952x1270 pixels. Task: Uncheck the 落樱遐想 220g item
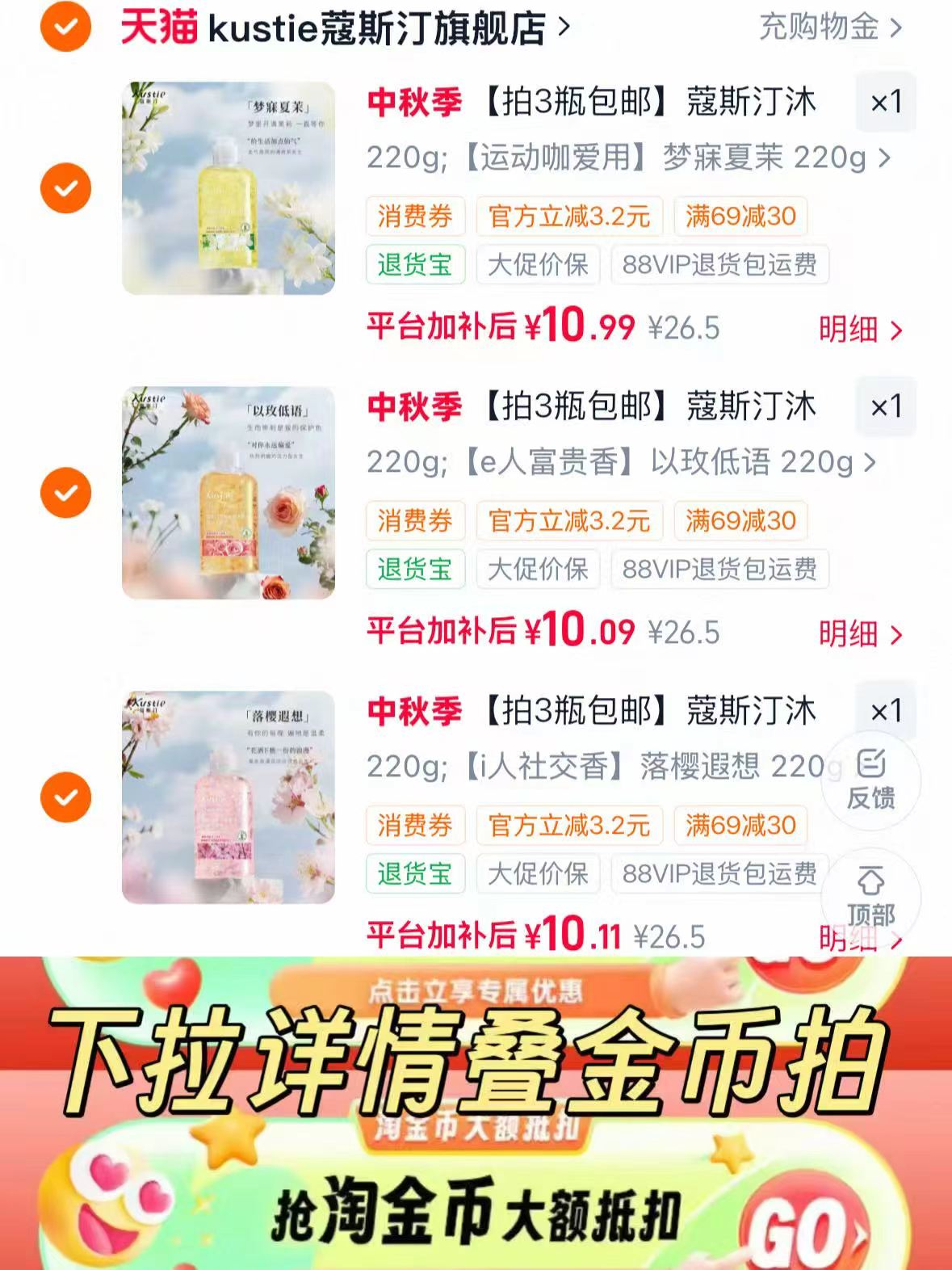65,797
